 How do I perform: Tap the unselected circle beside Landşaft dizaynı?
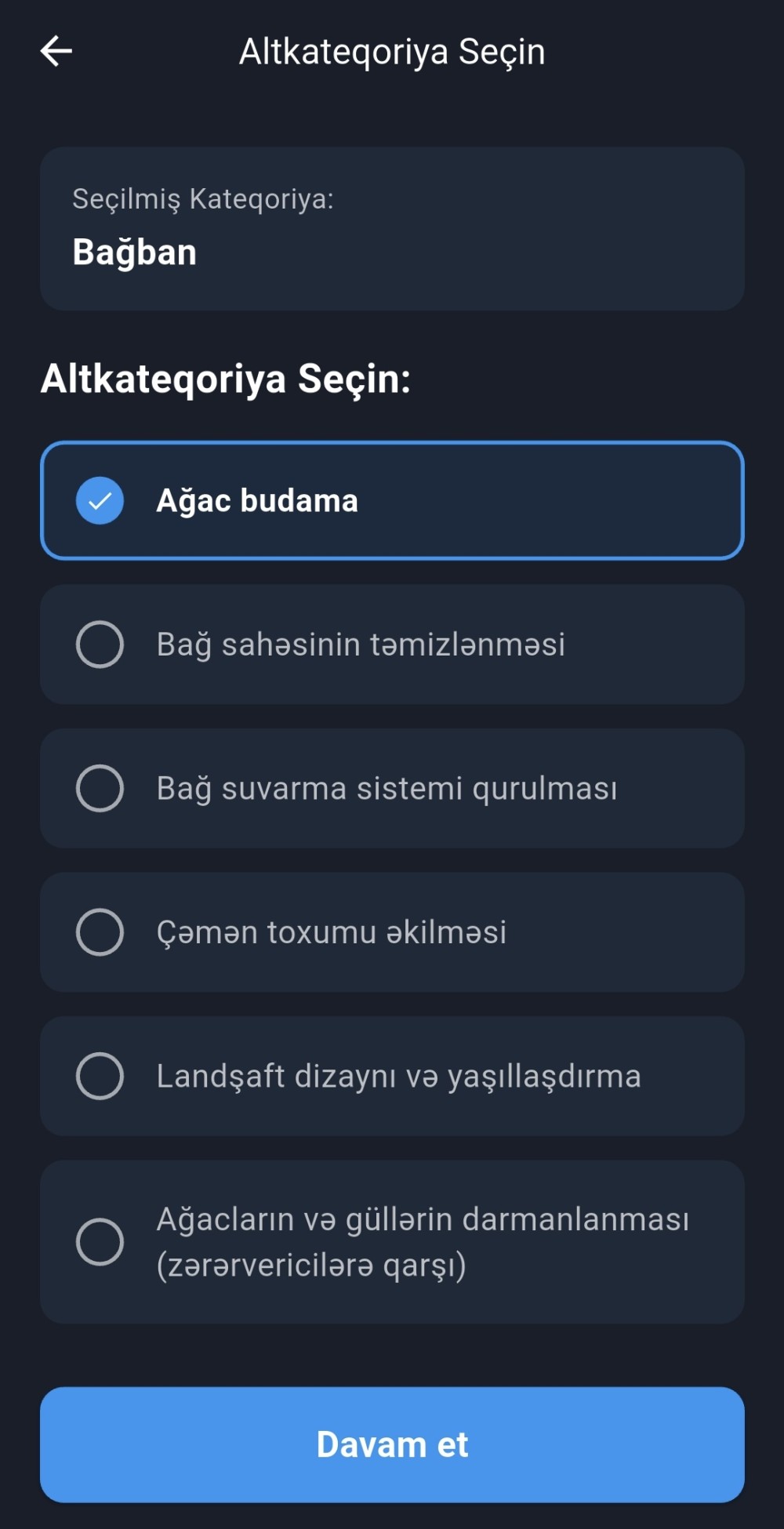[x=100, y=1077]
